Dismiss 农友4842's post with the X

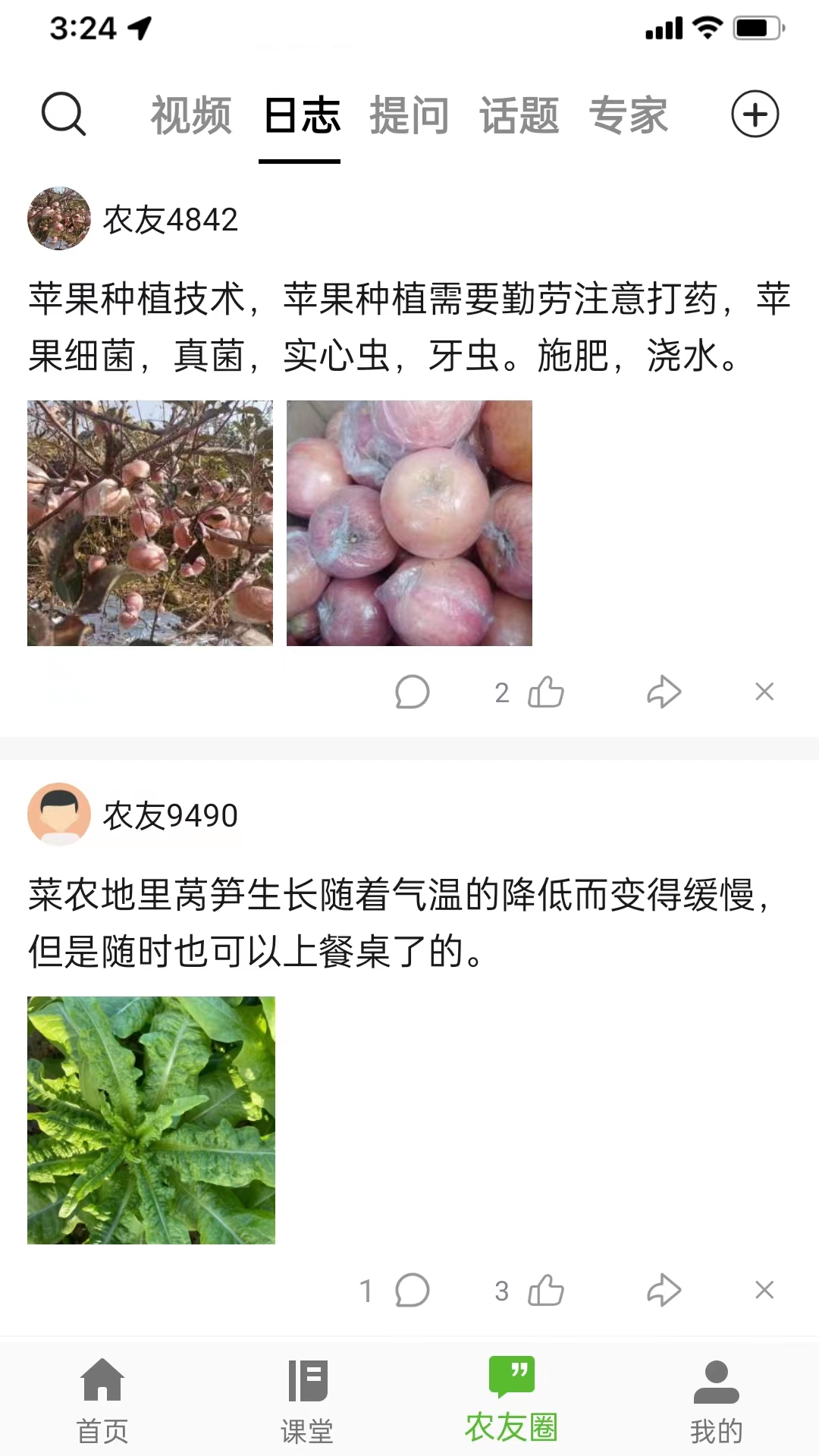point(764,691)
